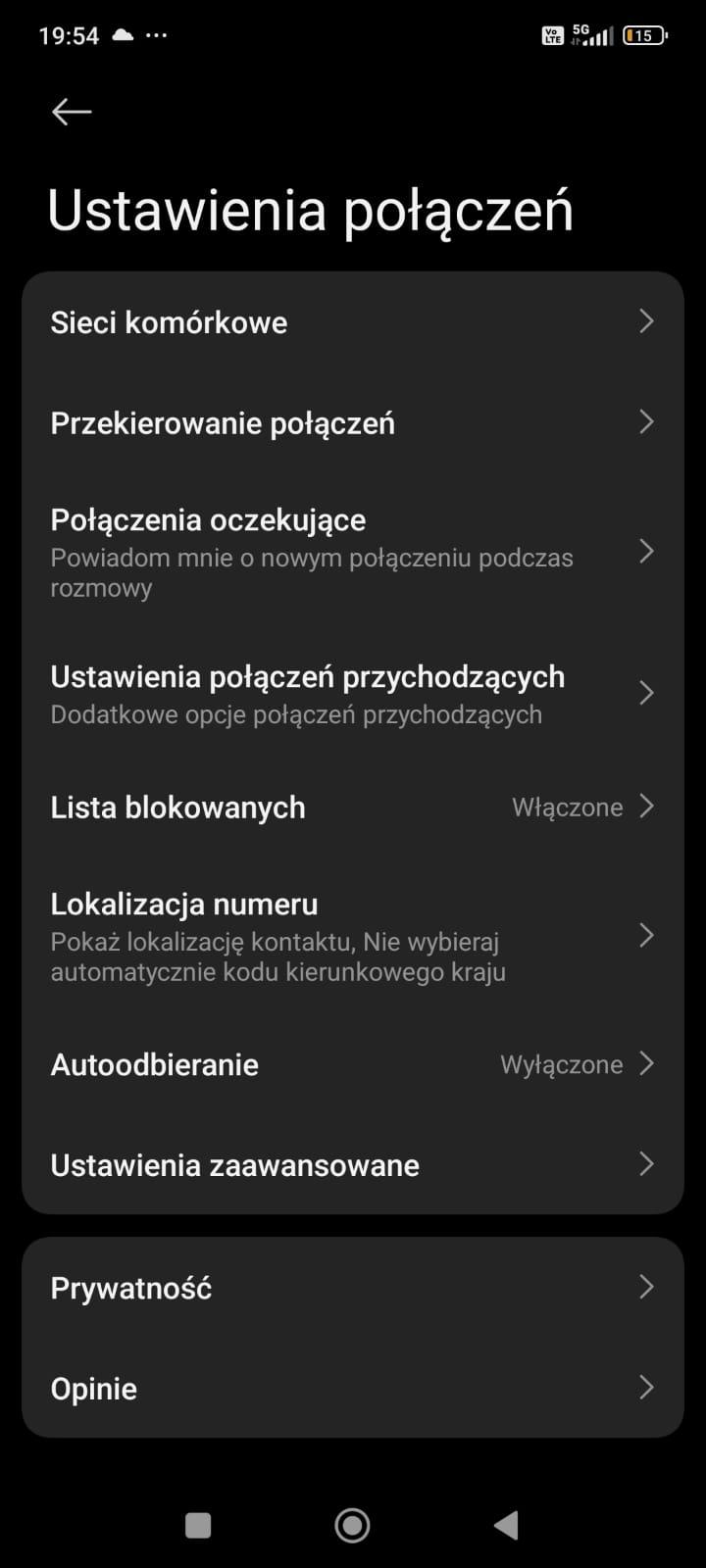The height and width of the screenshot is (1568, 706).
Task: Open Lokalizacja numeru settings
Action: (x=352, y=936)
